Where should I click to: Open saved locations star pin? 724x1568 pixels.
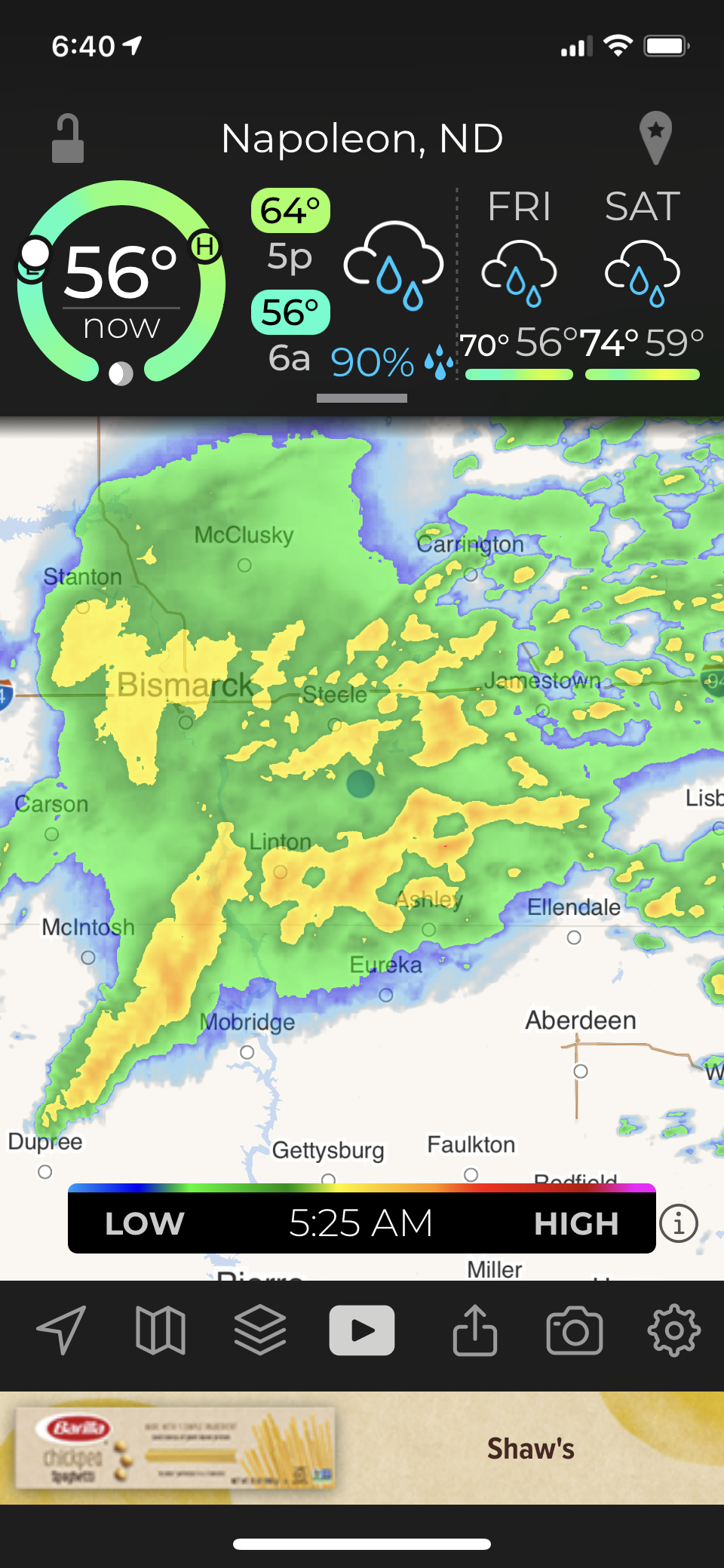(655, 137)
